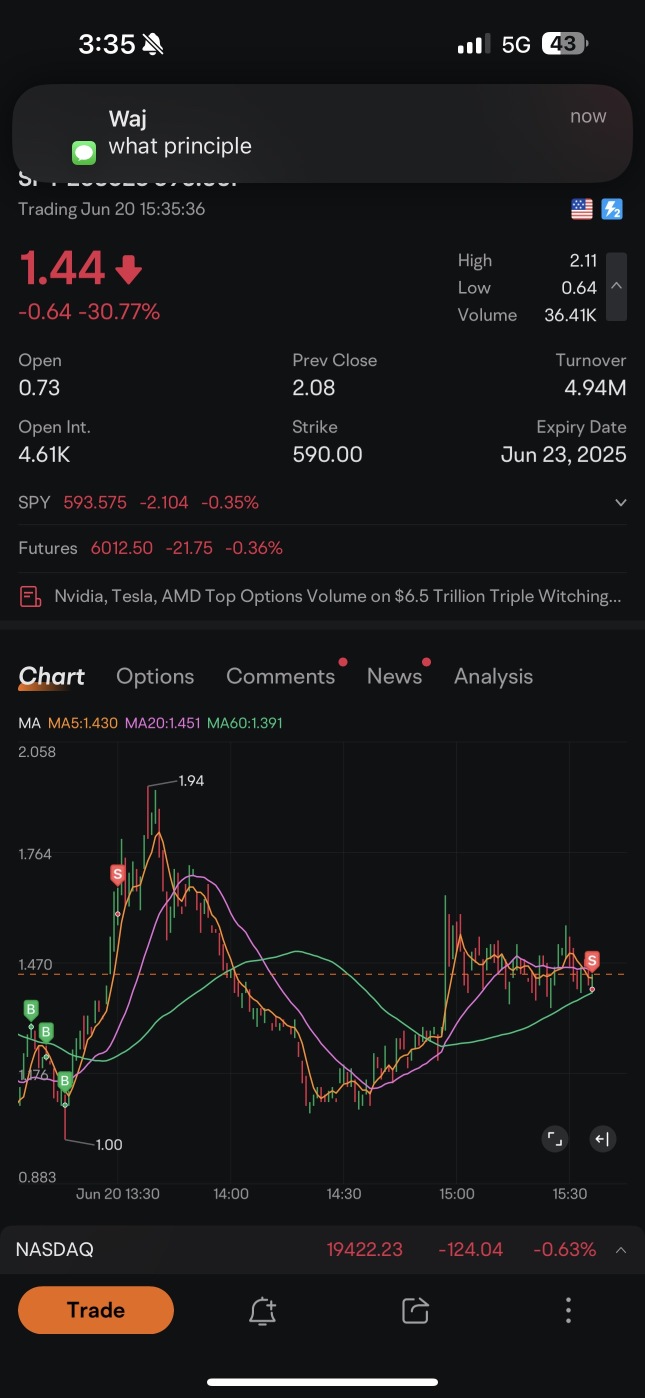Image resolution: width=645 pixels, height=1398 pixels.
Task: Open the three-dot more menu
Action: point(568,1310)
